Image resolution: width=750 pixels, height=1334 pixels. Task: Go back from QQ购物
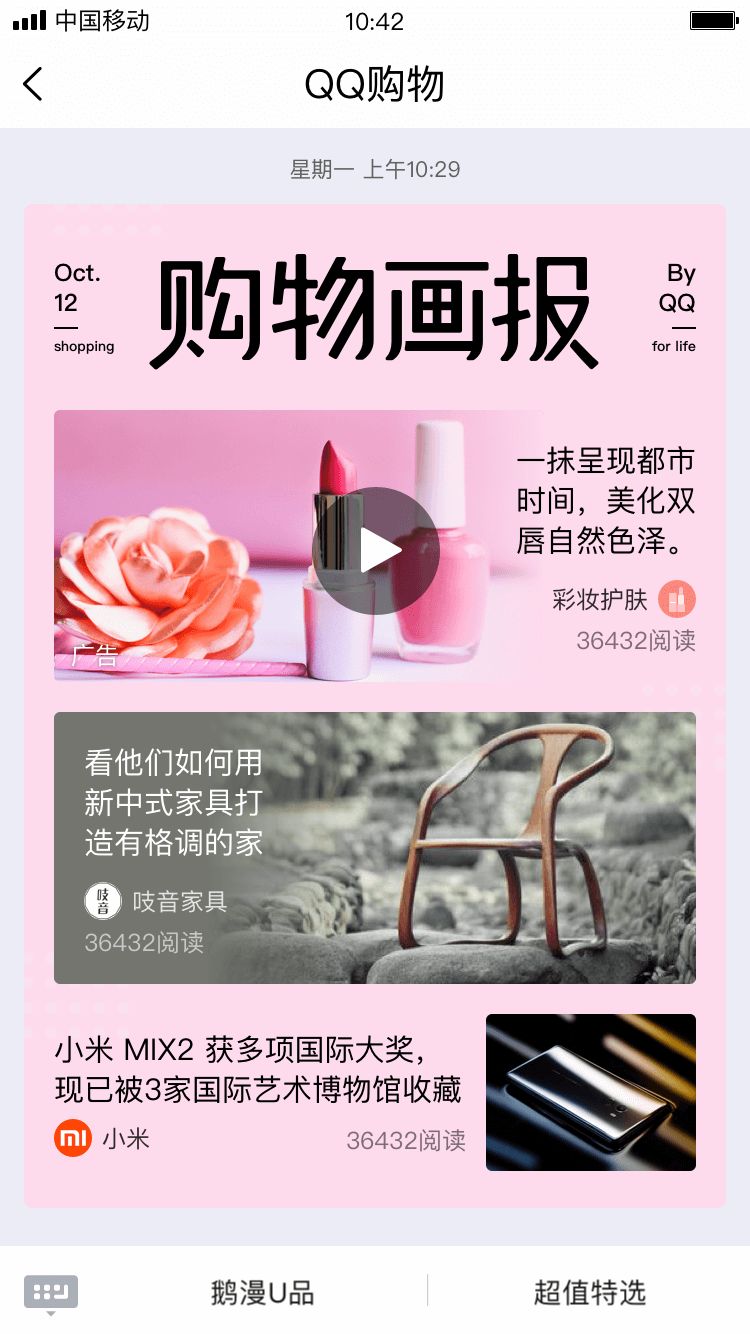(x=33, y=84)
